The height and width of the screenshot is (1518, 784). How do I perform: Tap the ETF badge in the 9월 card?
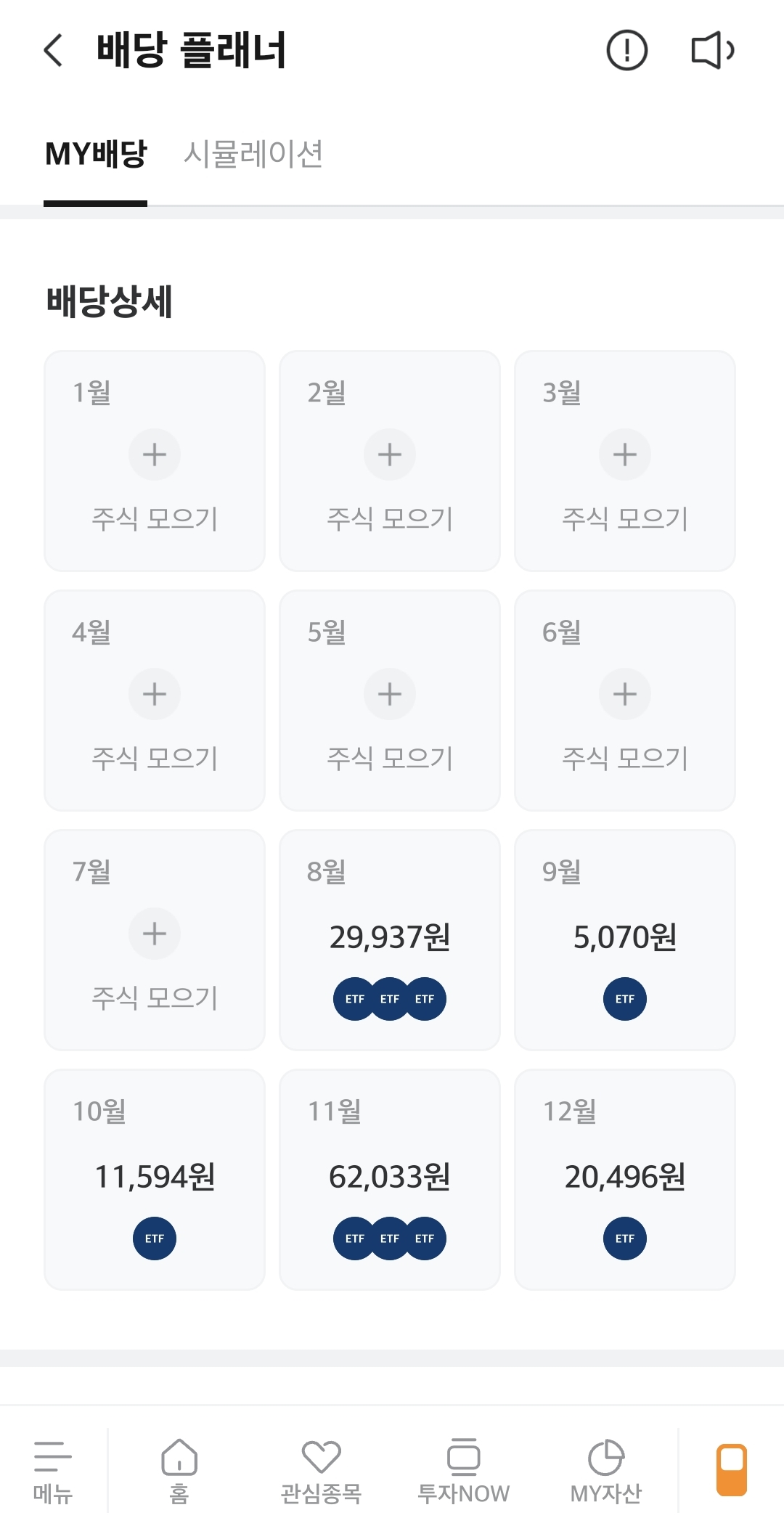[624, 998]
